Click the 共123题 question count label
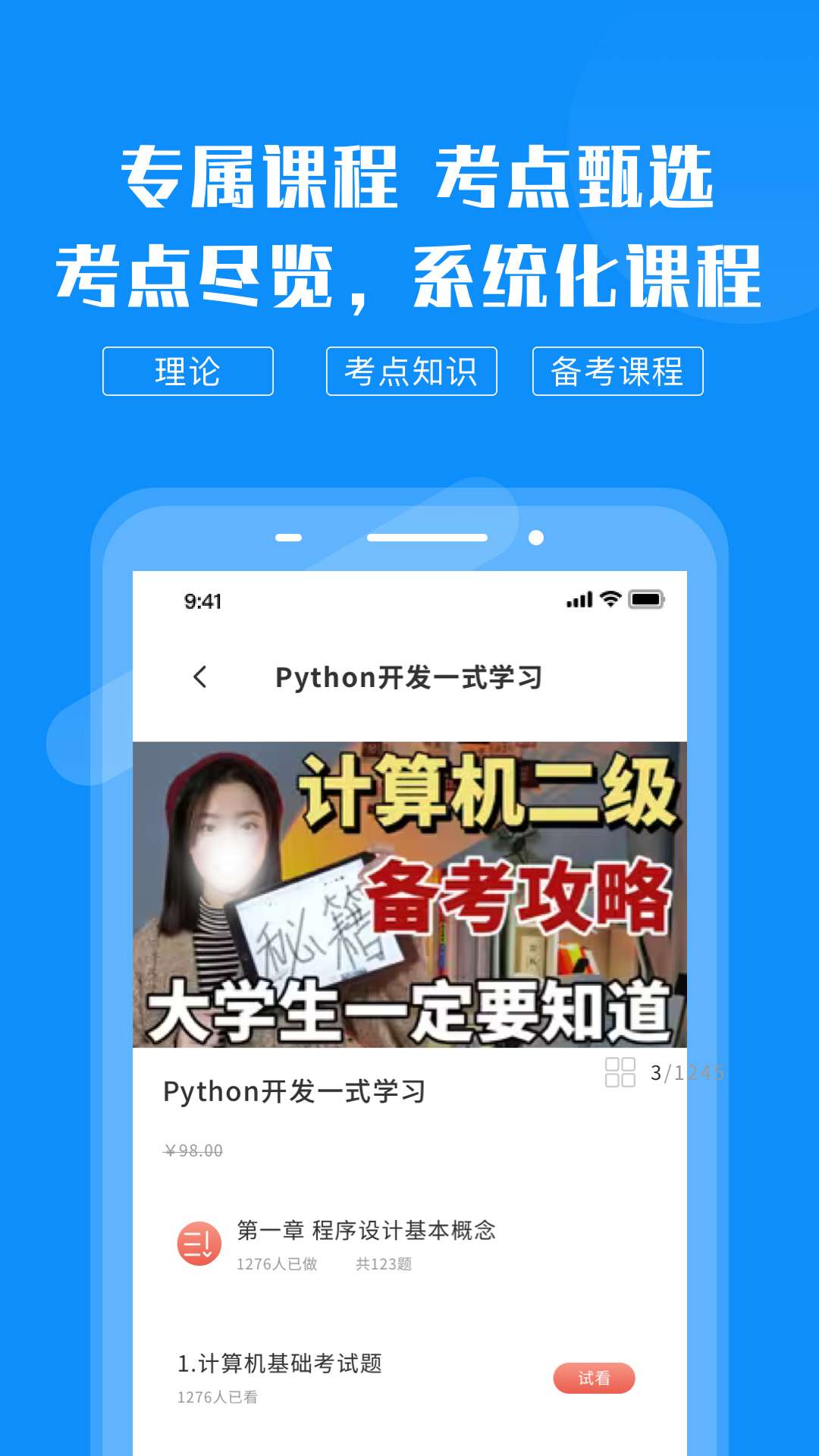 pos(384,1264)
